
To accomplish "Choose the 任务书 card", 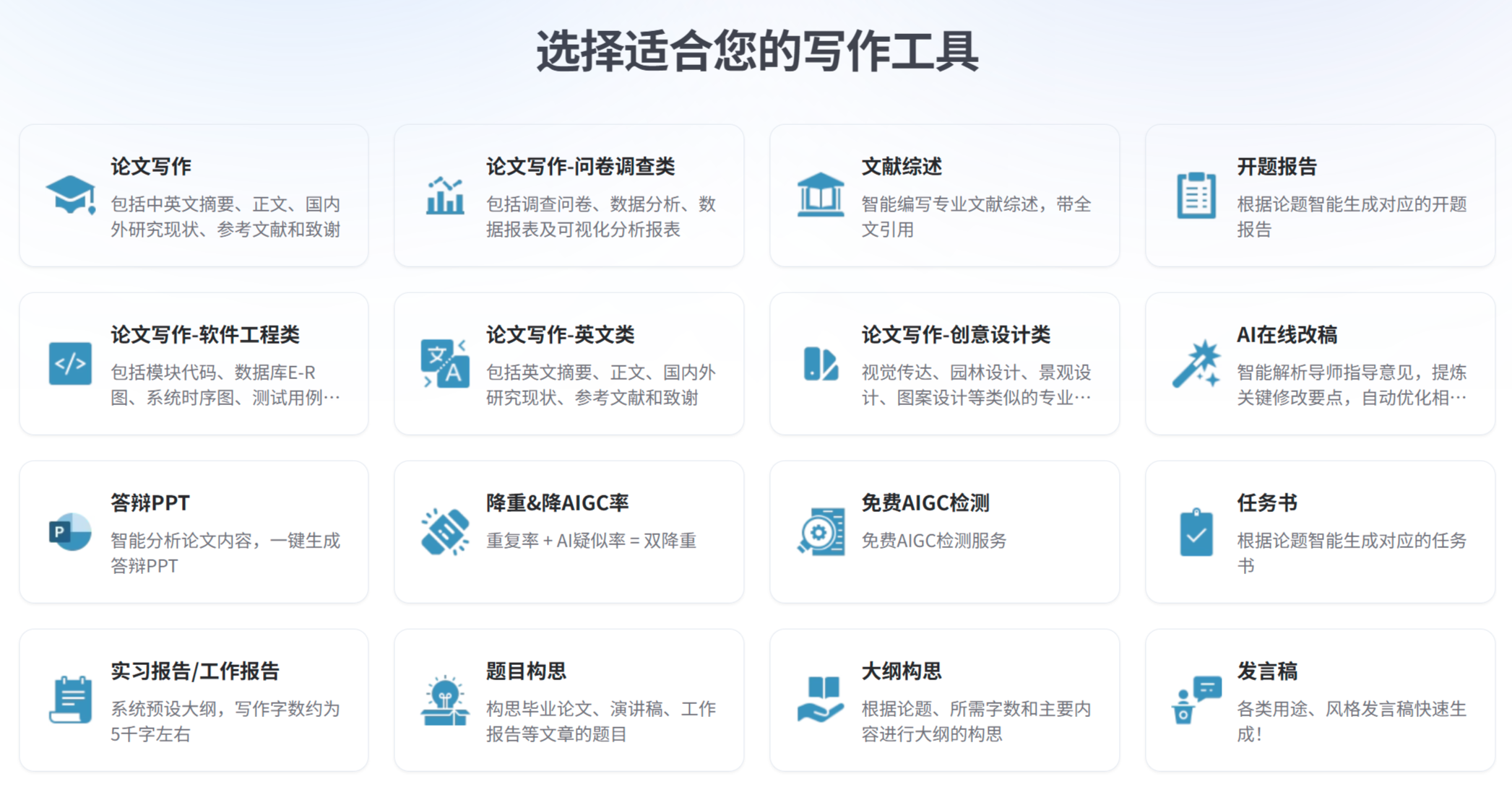I will point(1320,532).
